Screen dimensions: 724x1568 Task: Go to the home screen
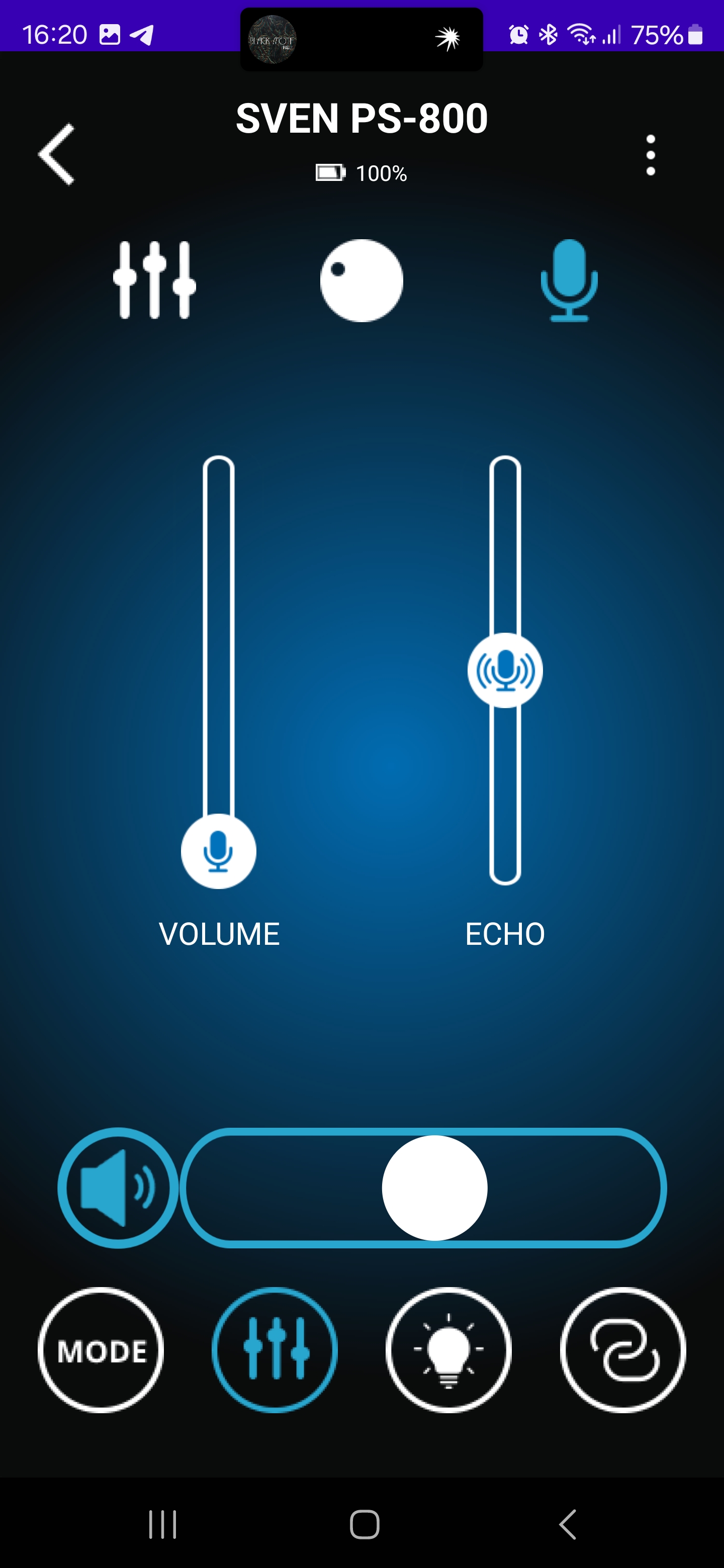364,1525
